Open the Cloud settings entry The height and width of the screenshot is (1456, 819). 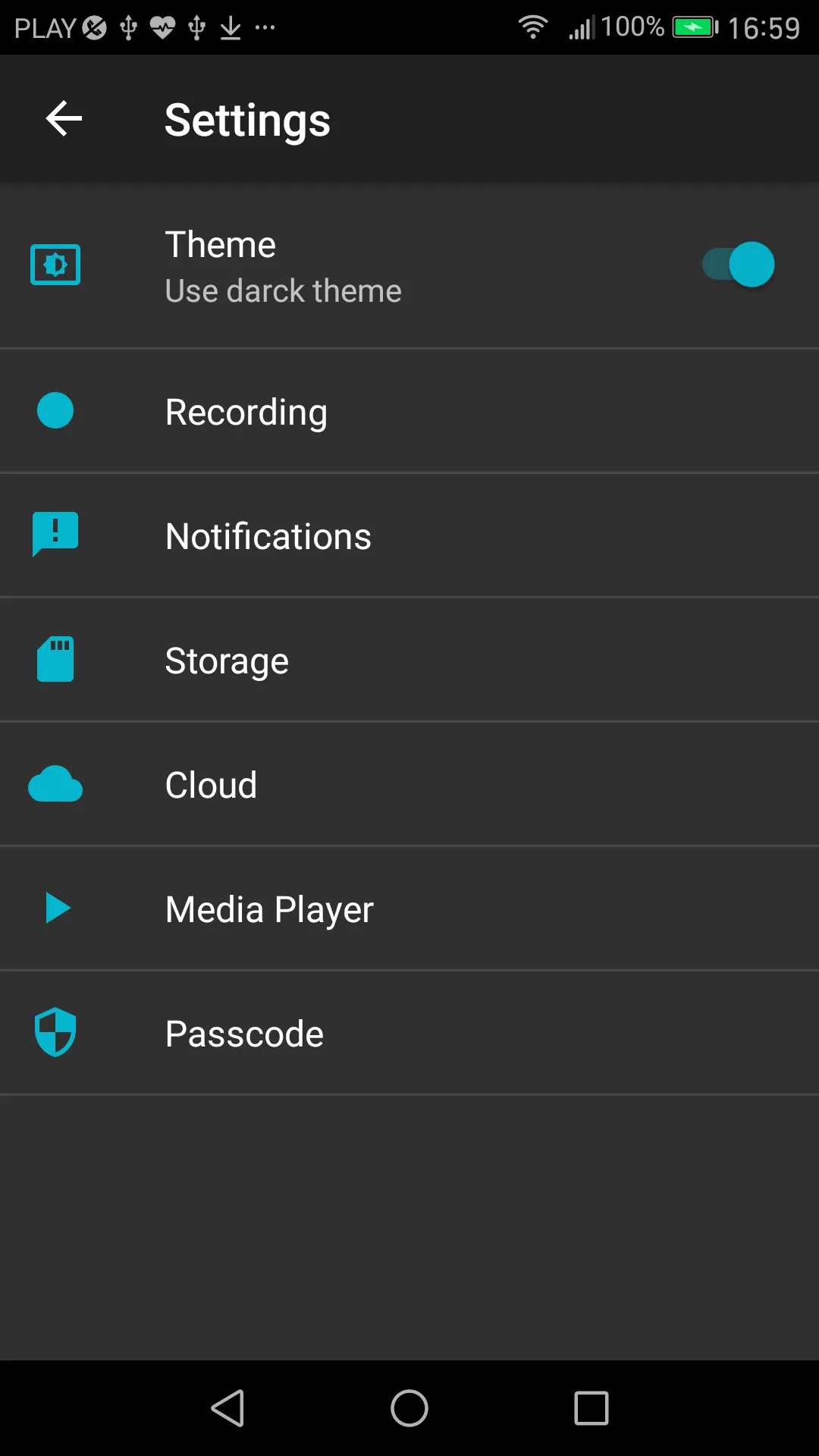tap(409, 784)
